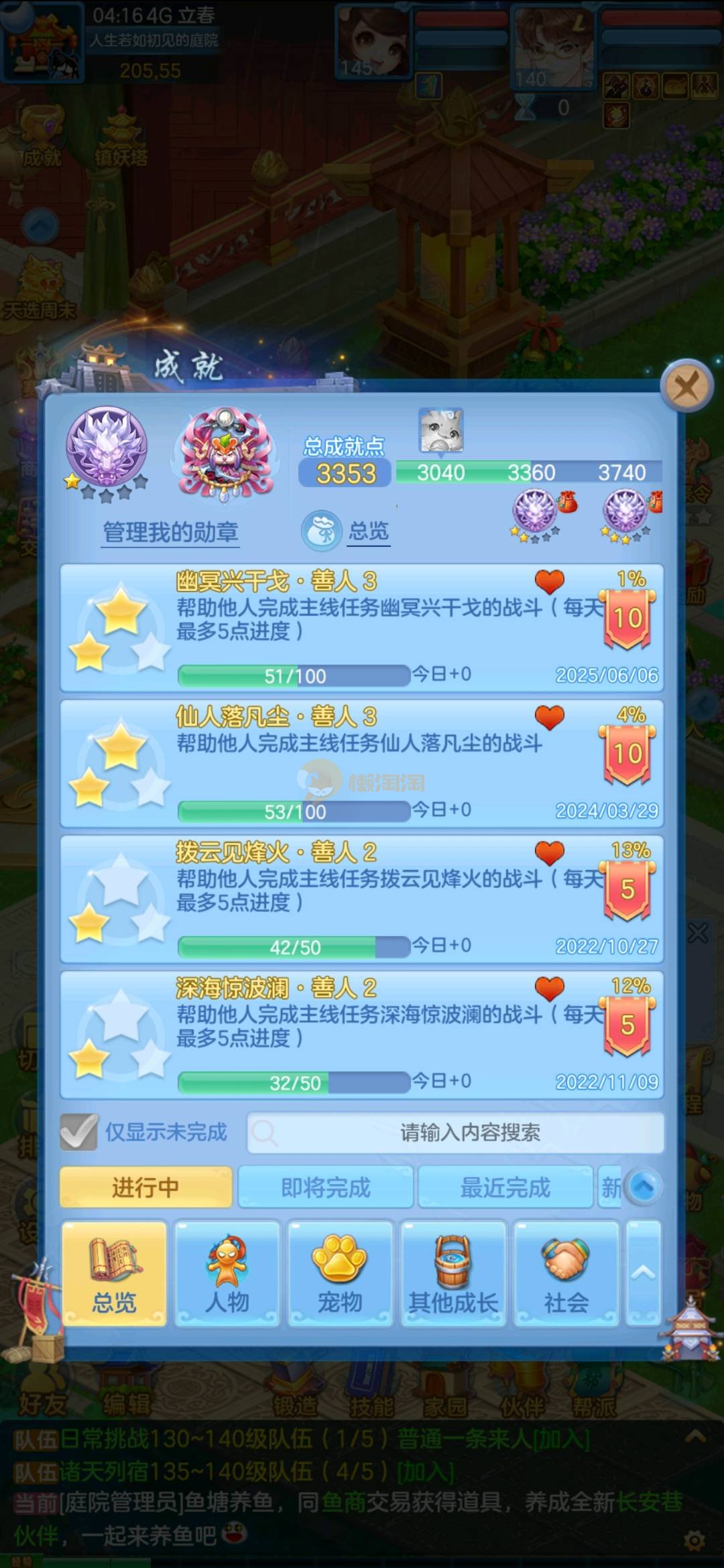Select the 总览 category
This screenshot has height=1568, width=724.
(x=114, y=1272)
